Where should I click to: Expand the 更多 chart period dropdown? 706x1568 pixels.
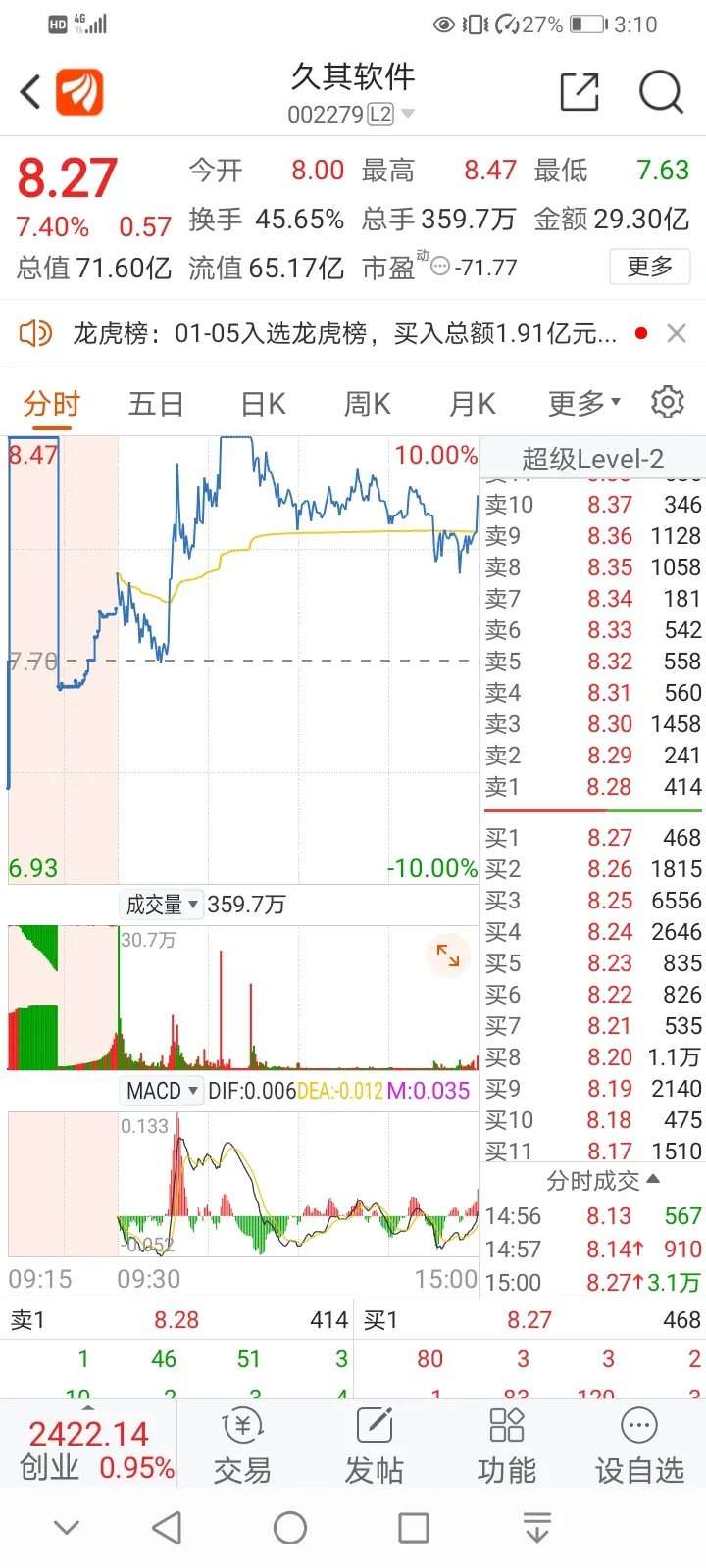coord(584,403)
